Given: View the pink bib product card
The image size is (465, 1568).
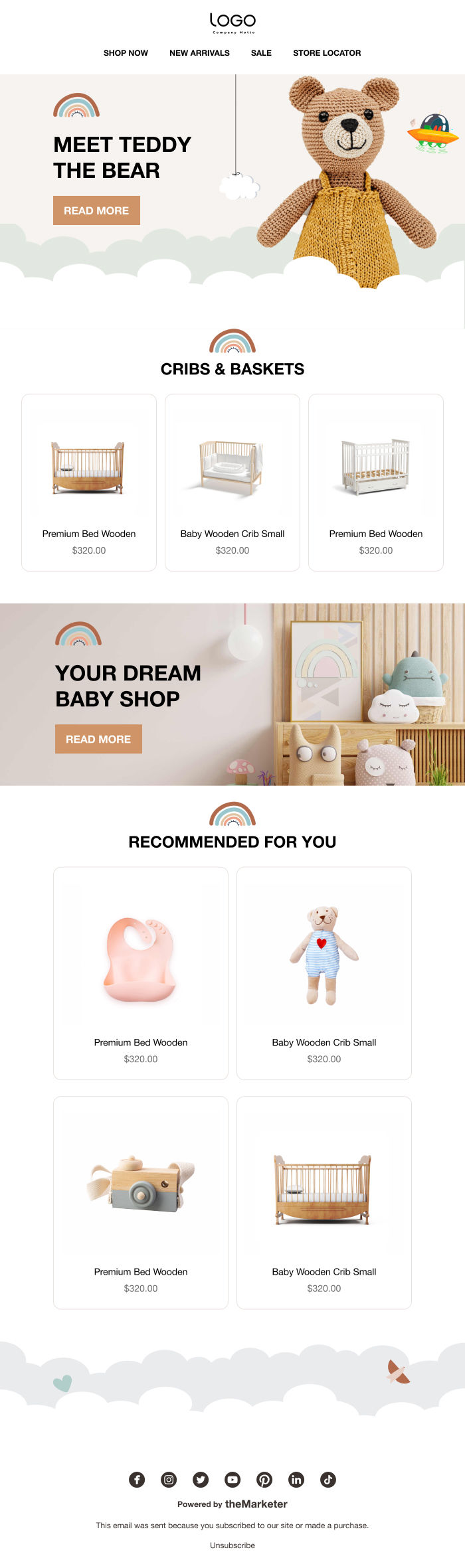Looking at the screenshot, I should tap(141, 973).
